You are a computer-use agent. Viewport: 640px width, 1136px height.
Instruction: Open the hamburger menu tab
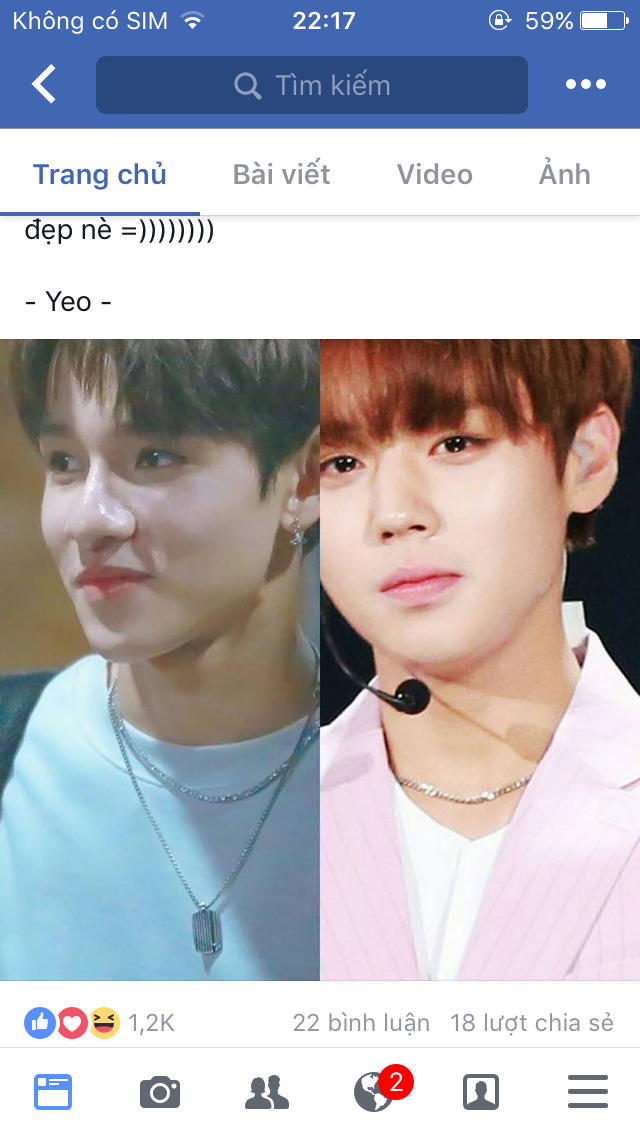587,1092
